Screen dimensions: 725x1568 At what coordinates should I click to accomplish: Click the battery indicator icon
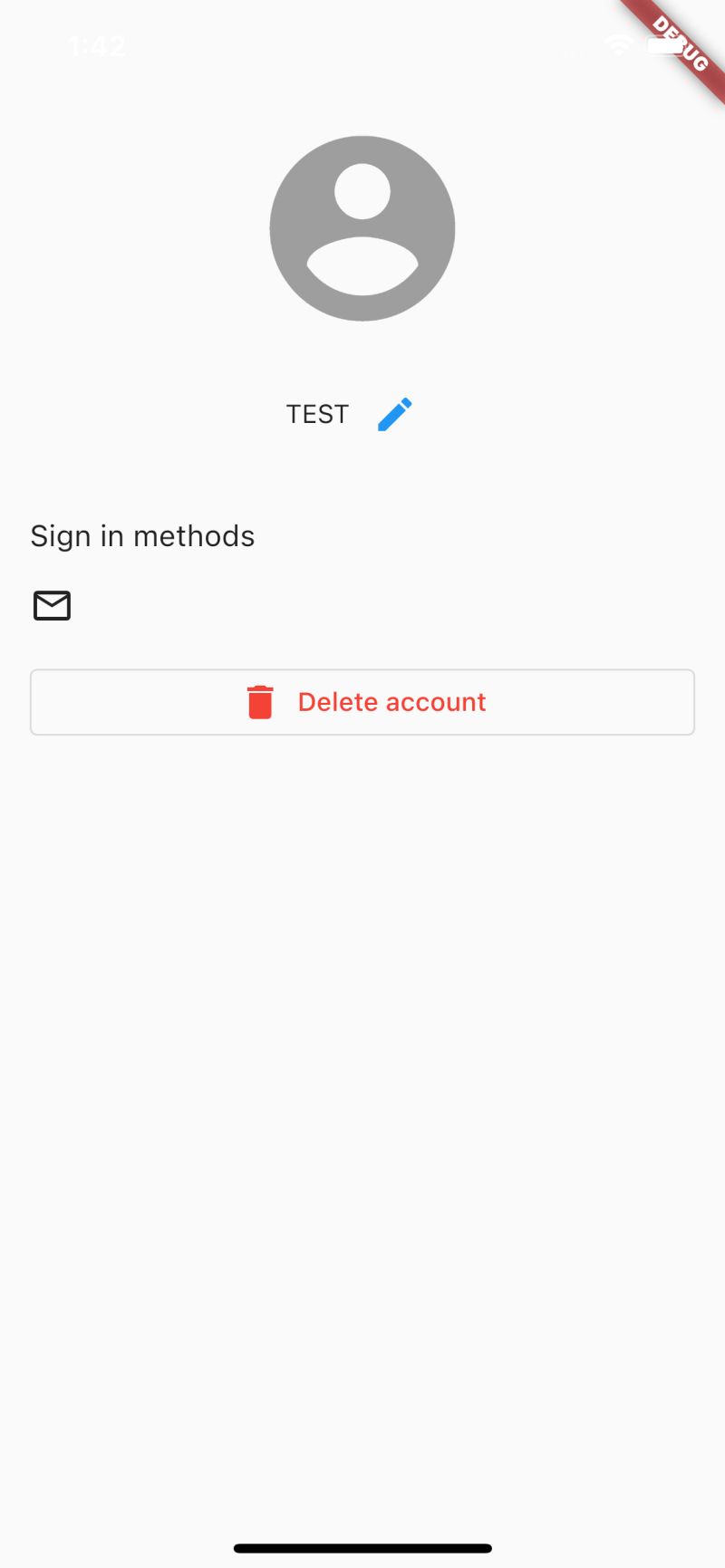tap(664, 44)
